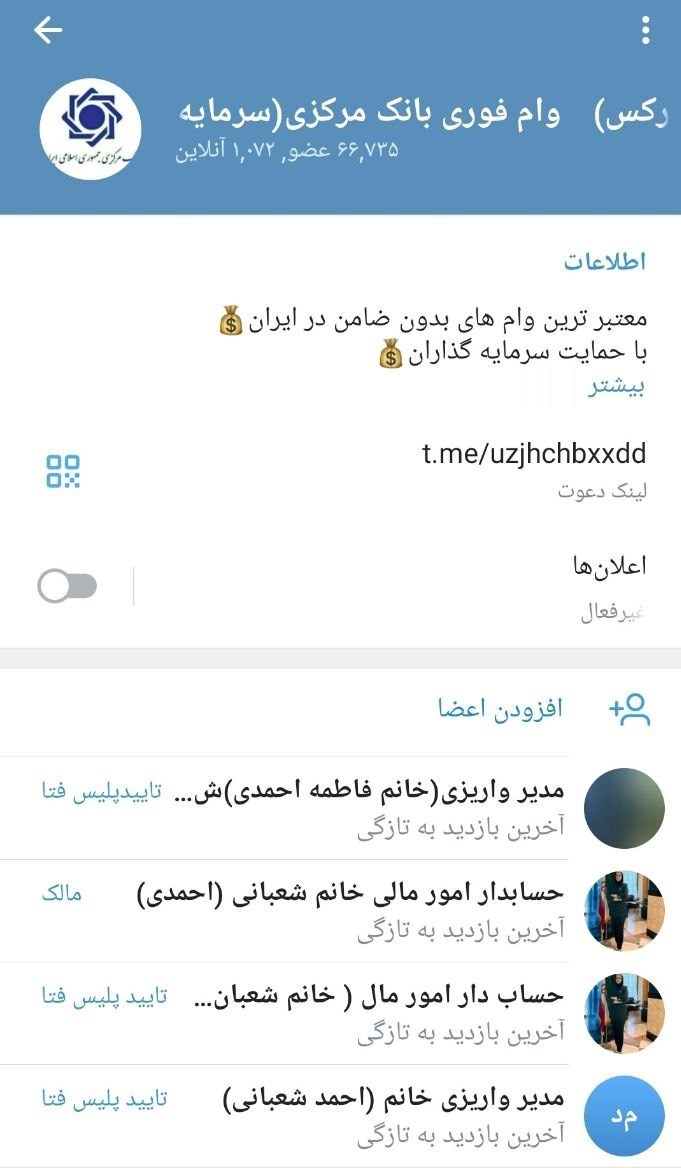Show the invite link QR code
Viewport: 681px width, 1168px height.
(63, 471)
